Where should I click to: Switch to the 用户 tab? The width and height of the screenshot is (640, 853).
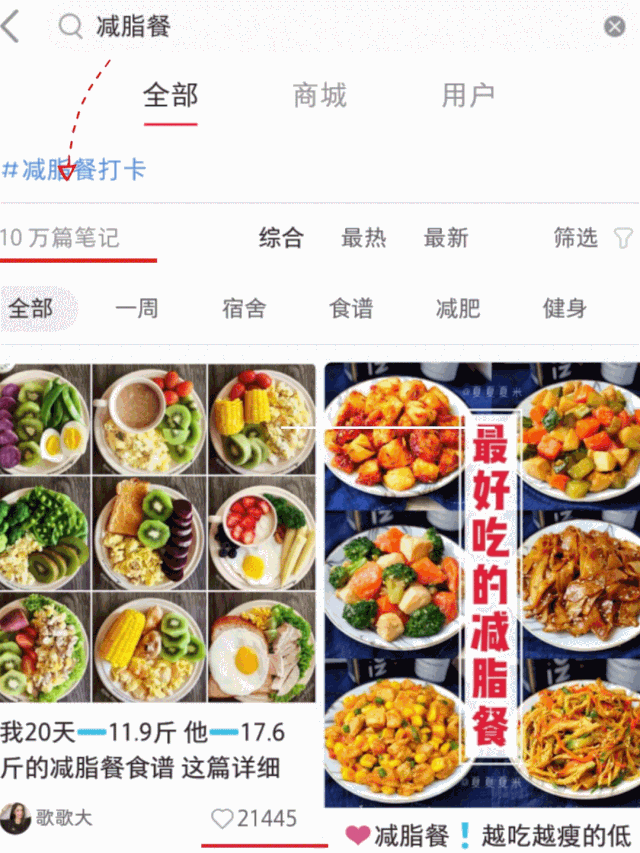click(468, 96)
